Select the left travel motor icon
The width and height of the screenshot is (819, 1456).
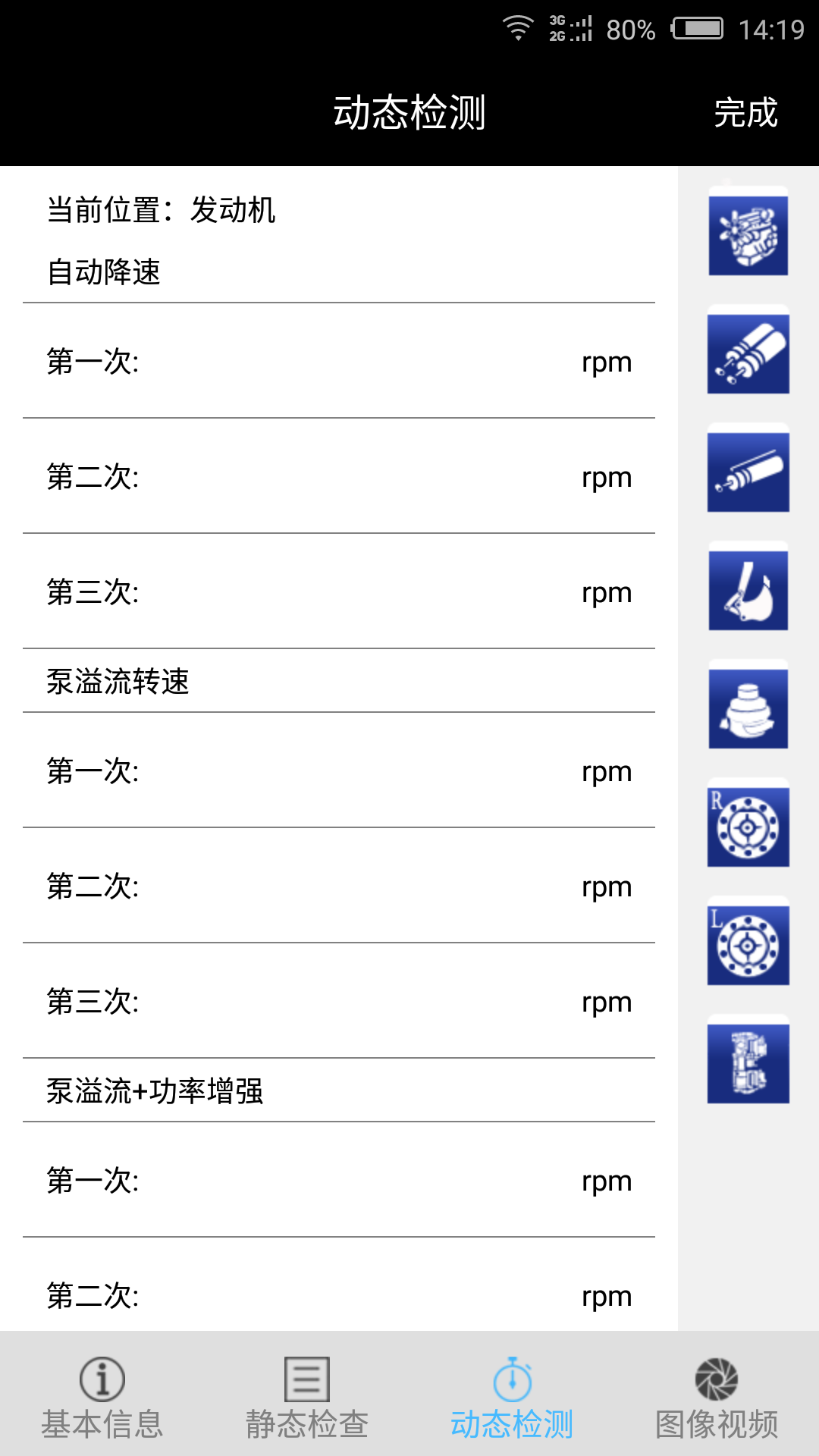[x=748, y=944]
